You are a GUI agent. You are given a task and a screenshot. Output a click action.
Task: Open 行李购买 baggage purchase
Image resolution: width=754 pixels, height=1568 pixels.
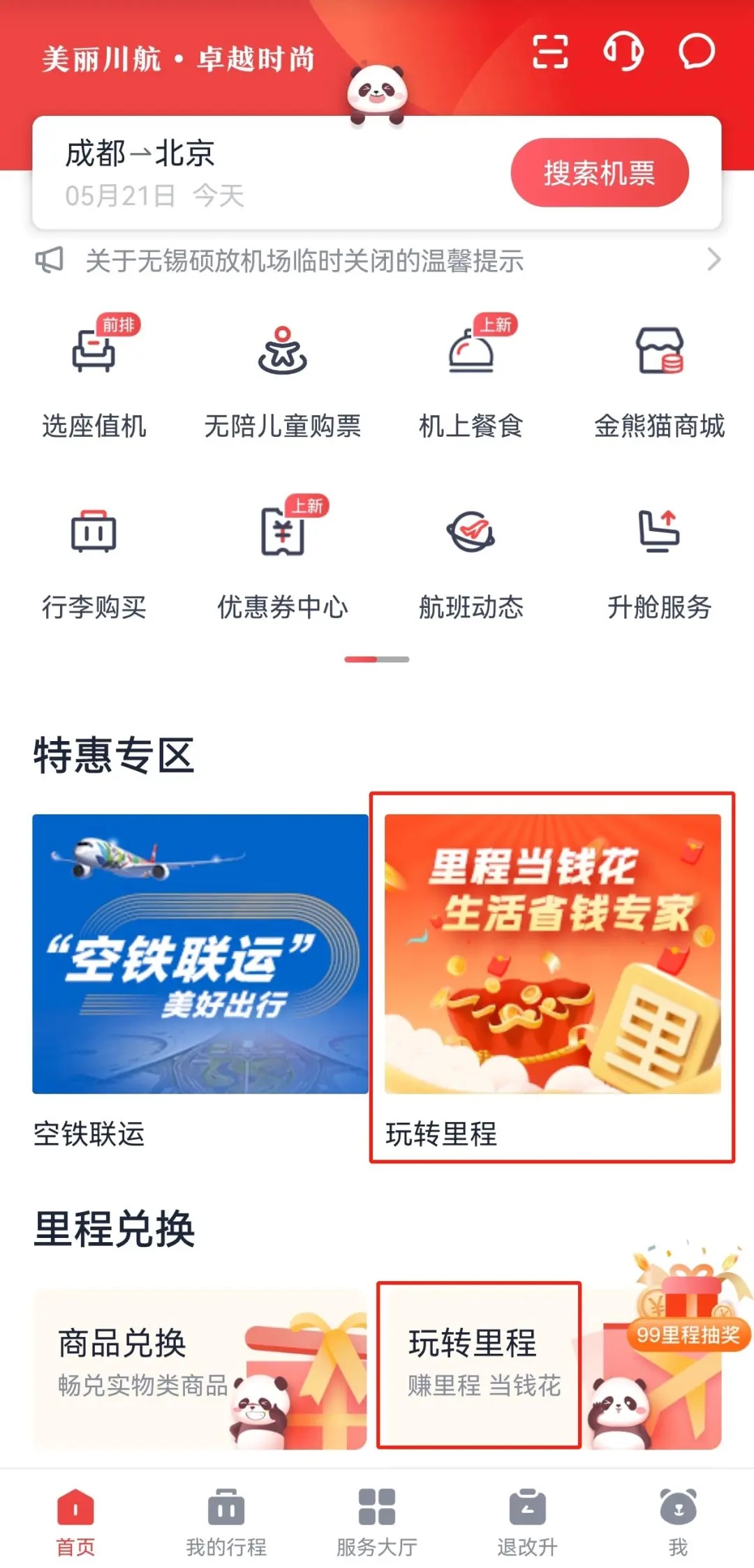click(x=94, y=558)
